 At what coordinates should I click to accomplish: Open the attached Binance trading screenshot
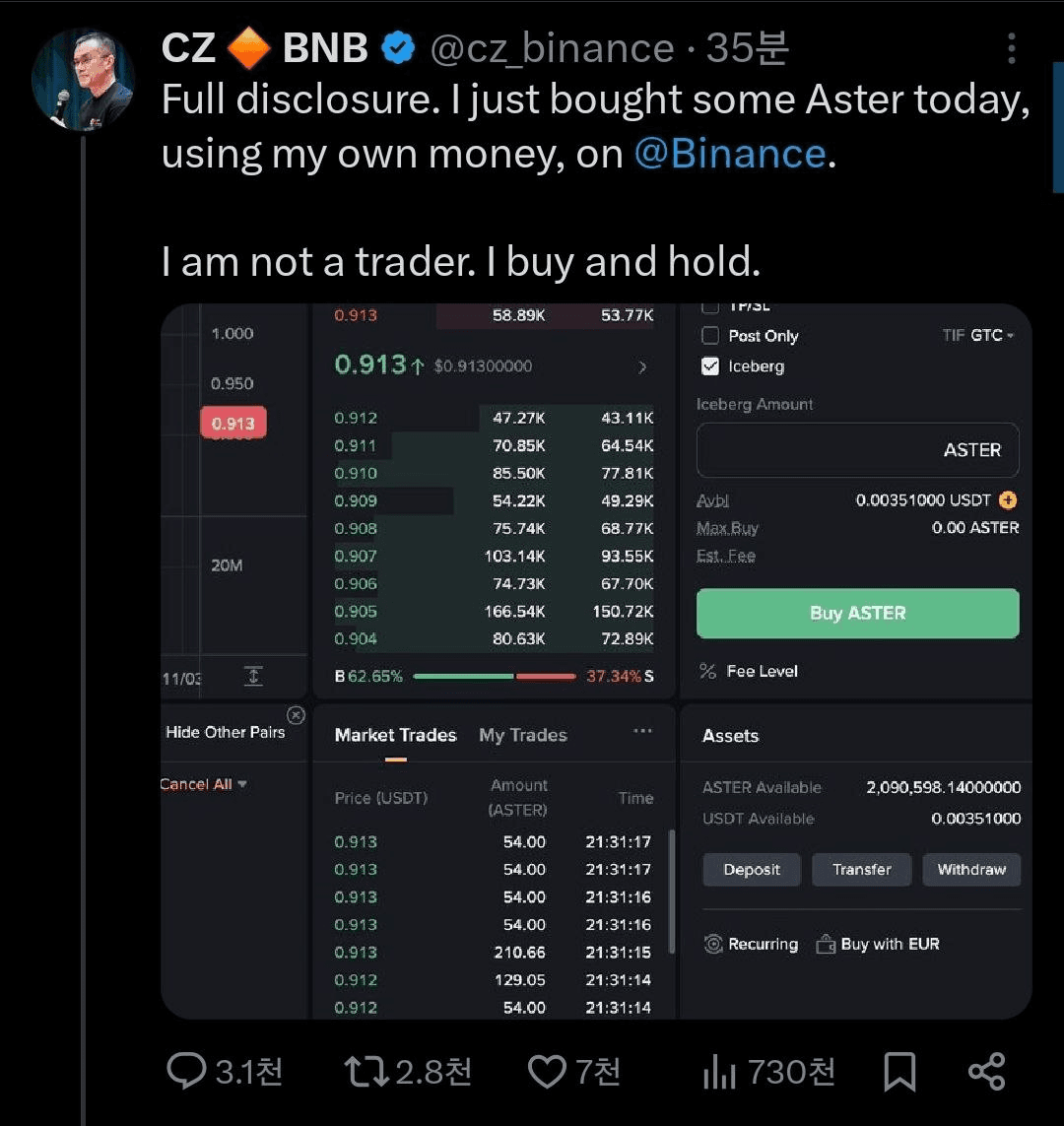[596, 660]
